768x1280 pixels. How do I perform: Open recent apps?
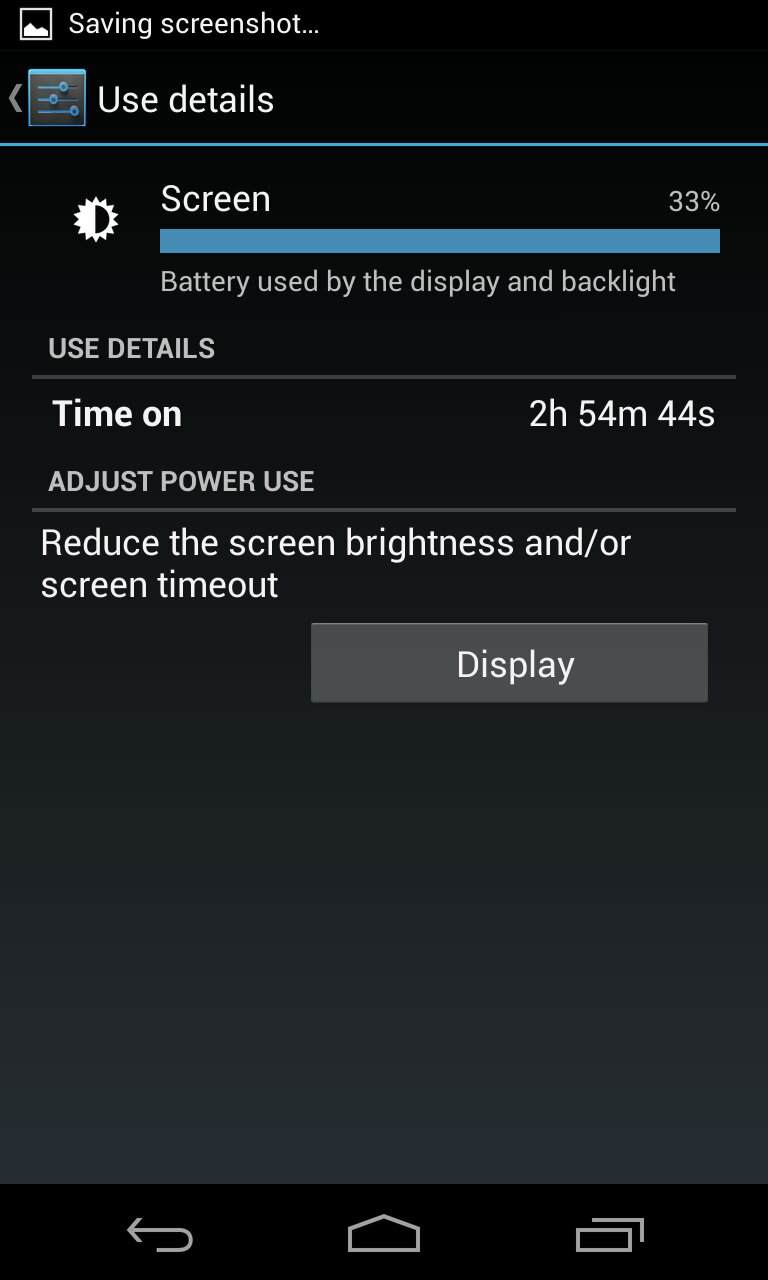(609, 1235)
